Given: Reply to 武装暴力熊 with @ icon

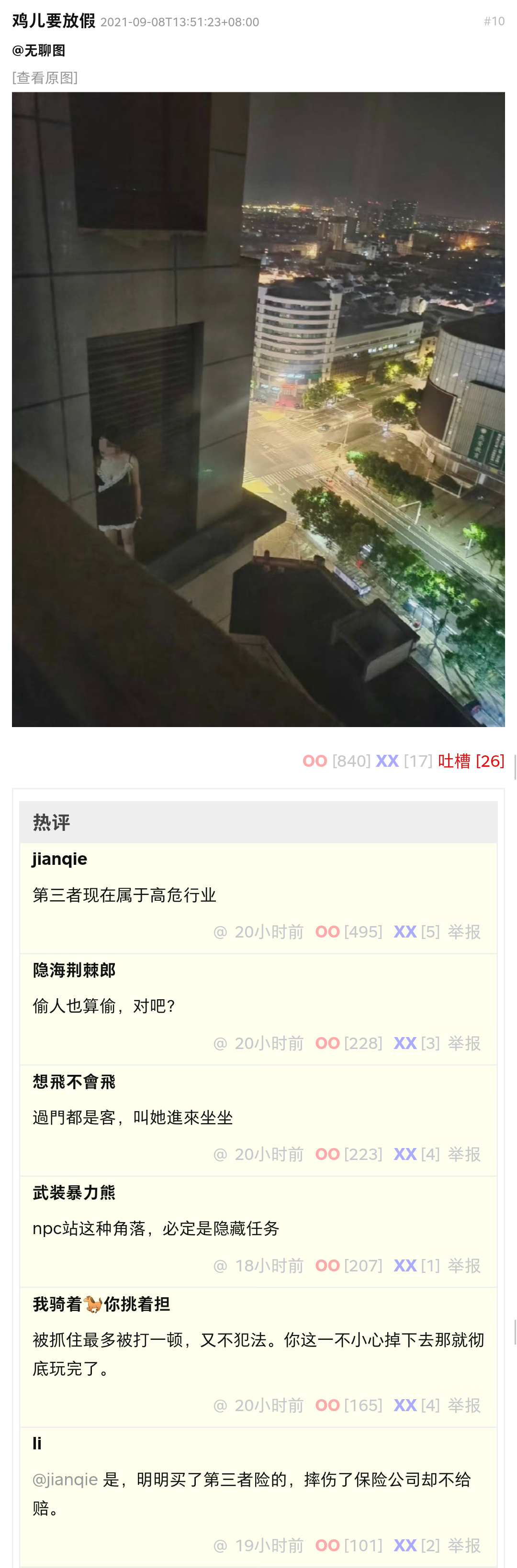Looking at the screenshot, I should click(220, 1266).
